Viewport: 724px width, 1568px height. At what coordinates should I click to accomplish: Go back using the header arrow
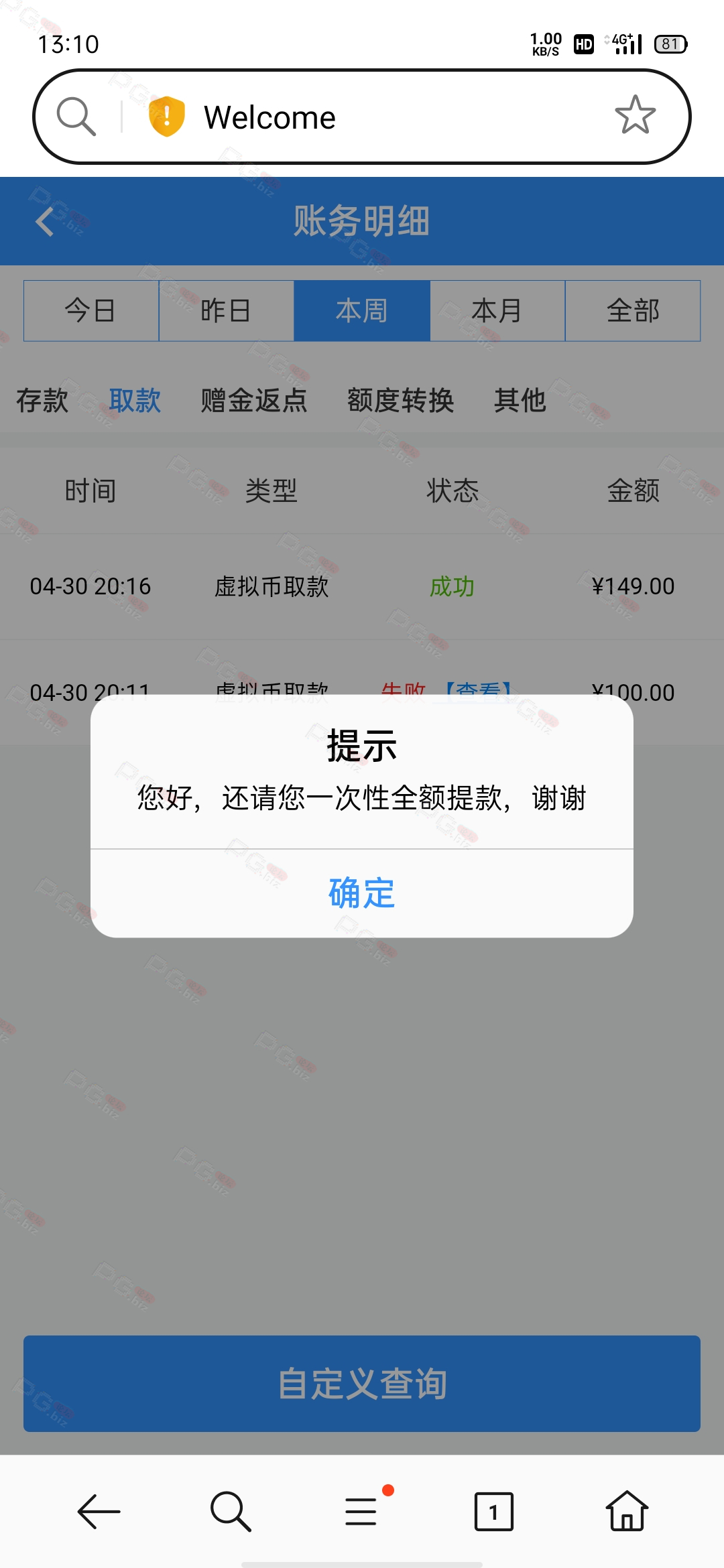coord(45,221)
